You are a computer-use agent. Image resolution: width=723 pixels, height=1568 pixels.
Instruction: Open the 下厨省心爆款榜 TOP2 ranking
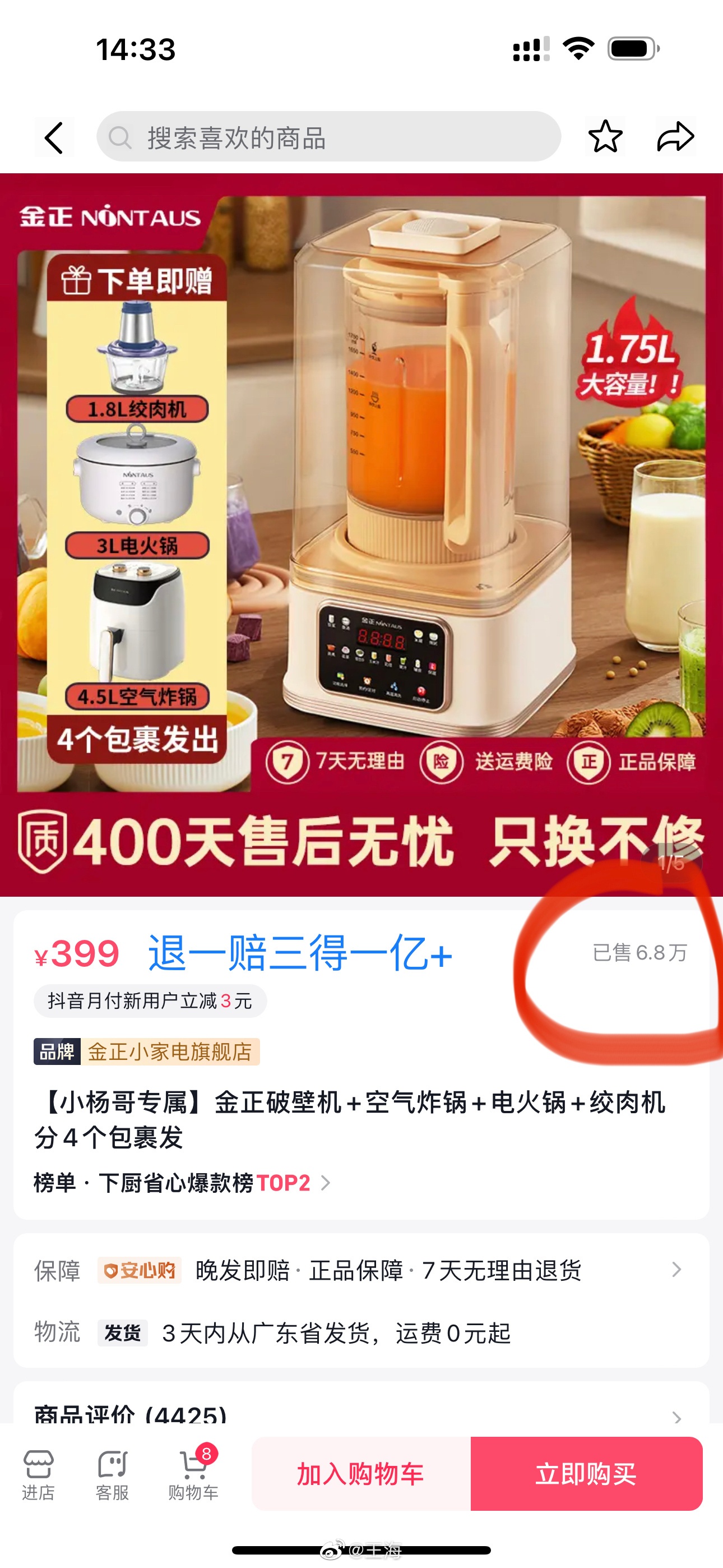183,1183
